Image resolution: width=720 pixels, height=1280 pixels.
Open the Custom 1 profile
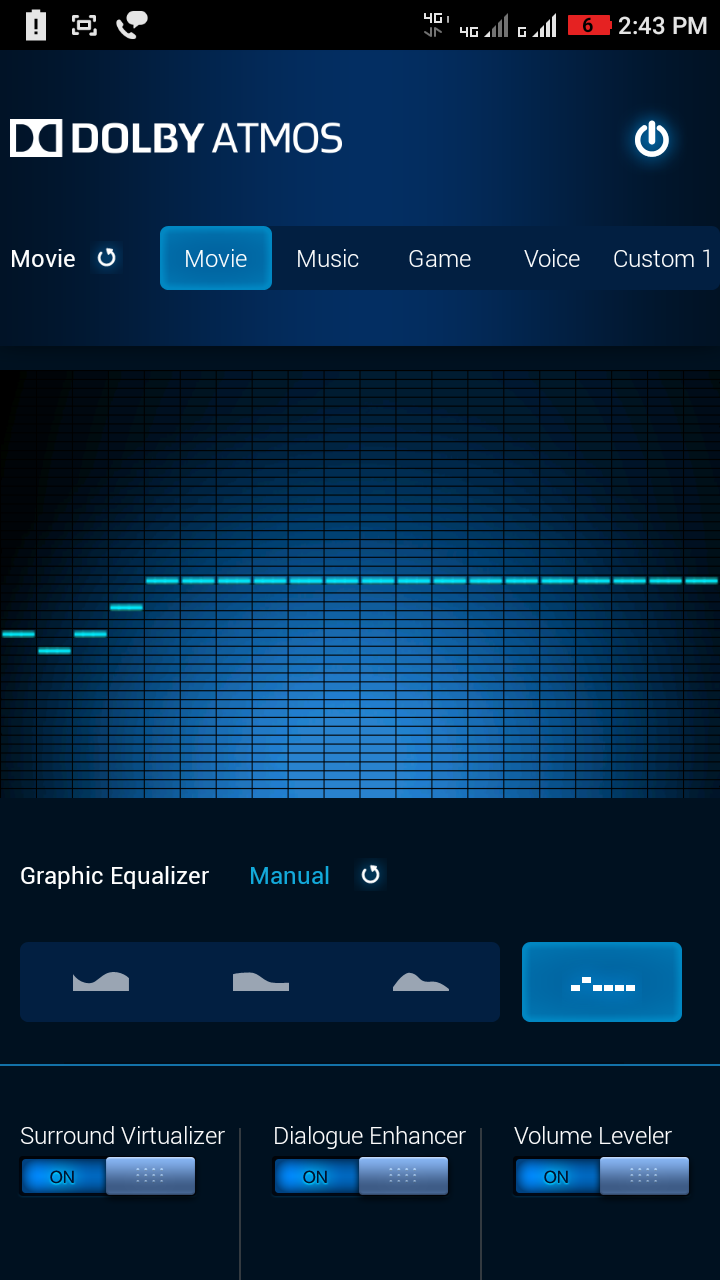(661, 258)
